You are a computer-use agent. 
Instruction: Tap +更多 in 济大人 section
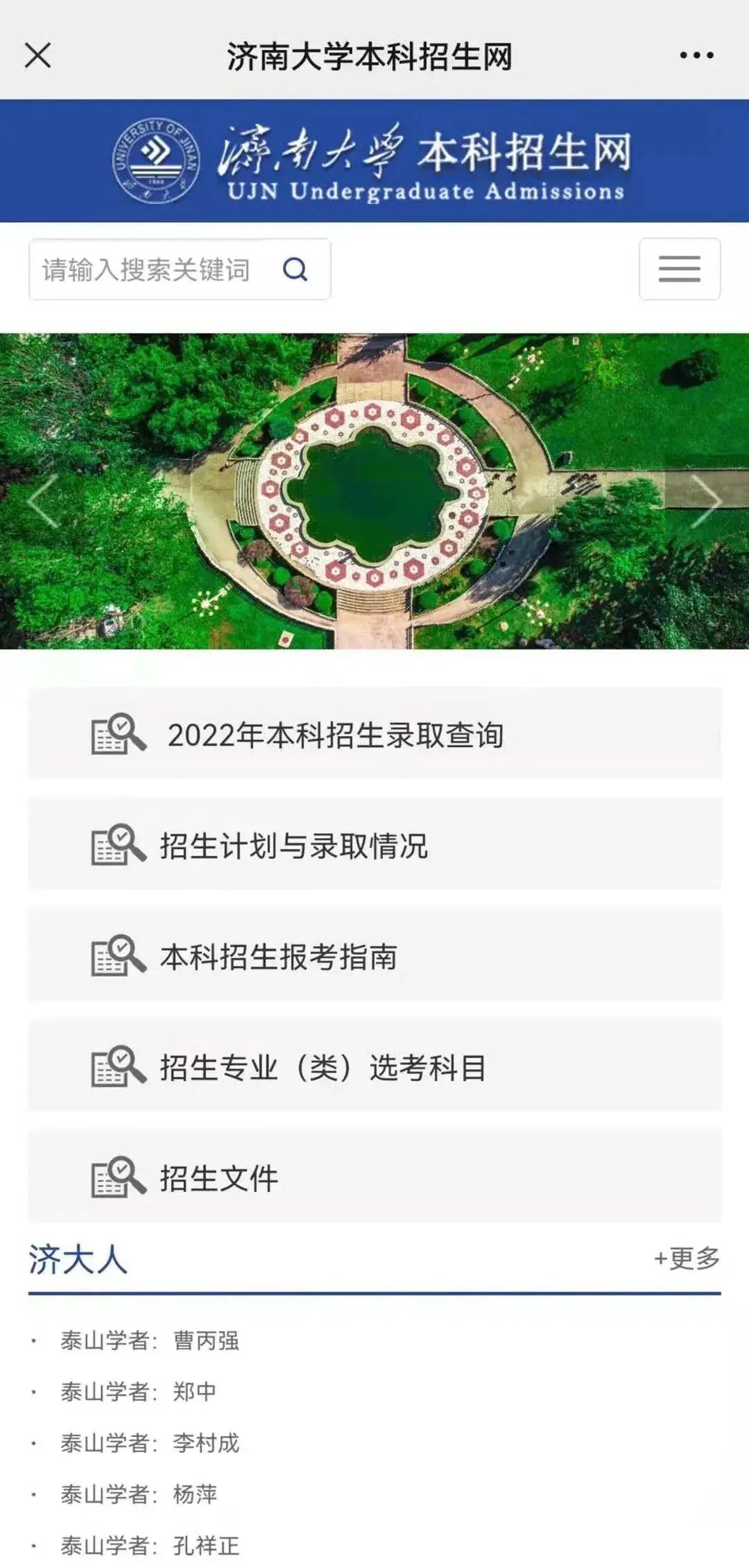point(687,1258)
